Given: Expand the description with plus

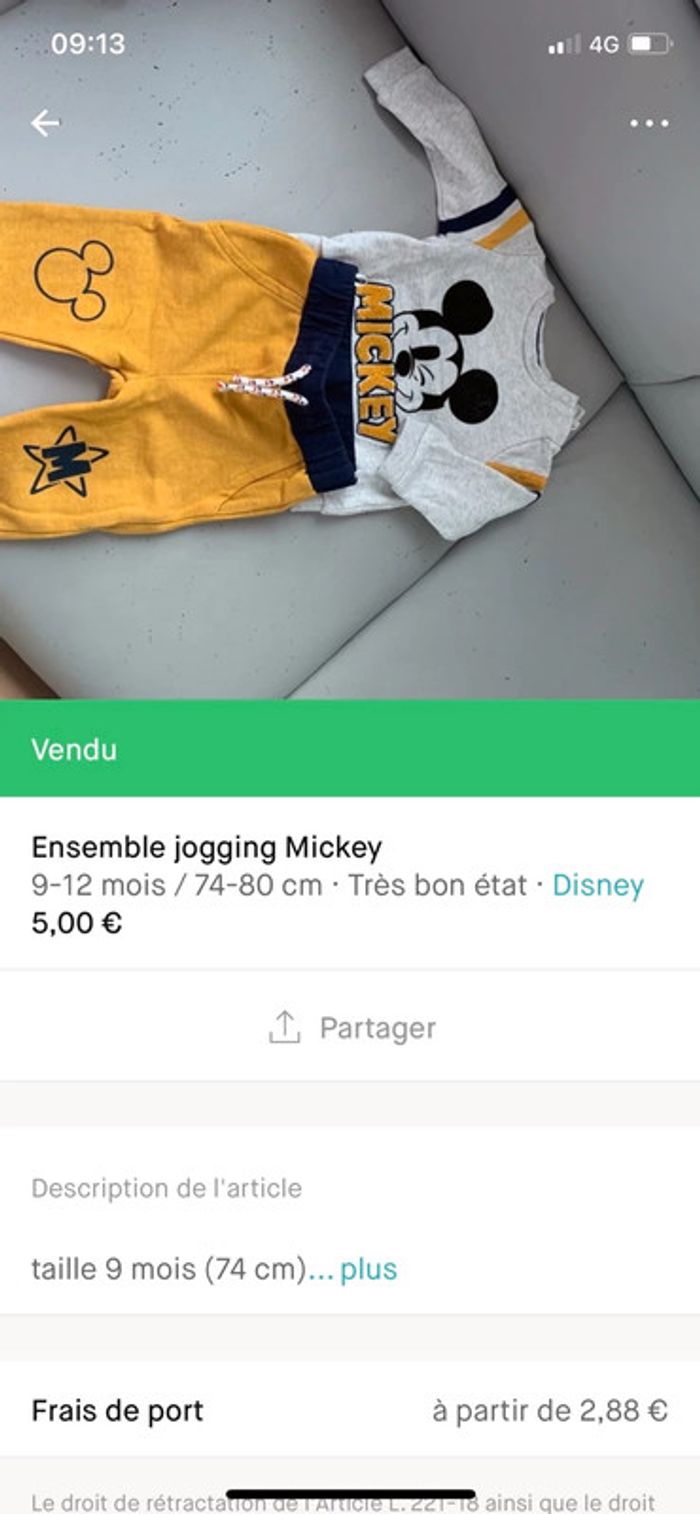Looking at the screenshot, I should point(368,1269).
